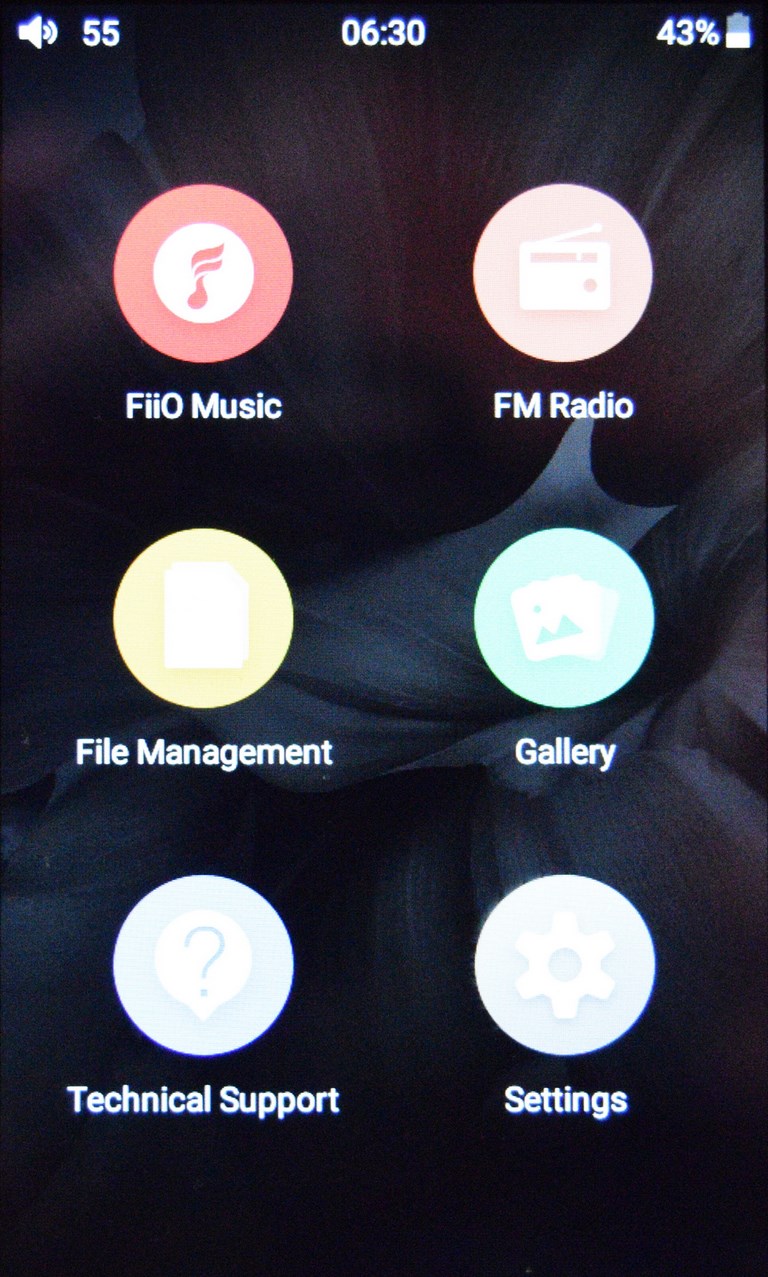Open the FiiO Music app
Viewport: 768px width, 1277px height.
pyautogui.click(x=203, y=273)
